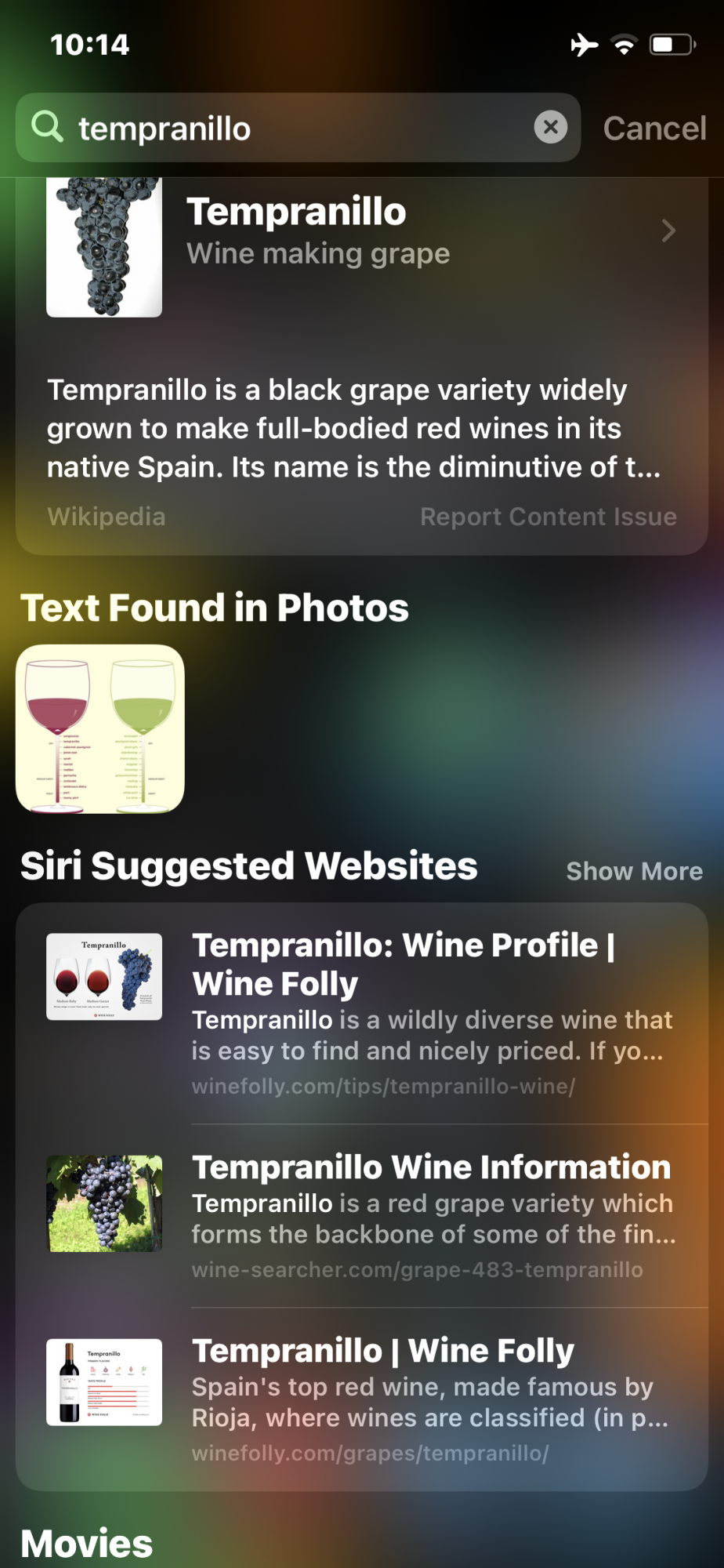Show More Siri Suggested Websites
The image size is (724, 1568).
tap(634, 871)
